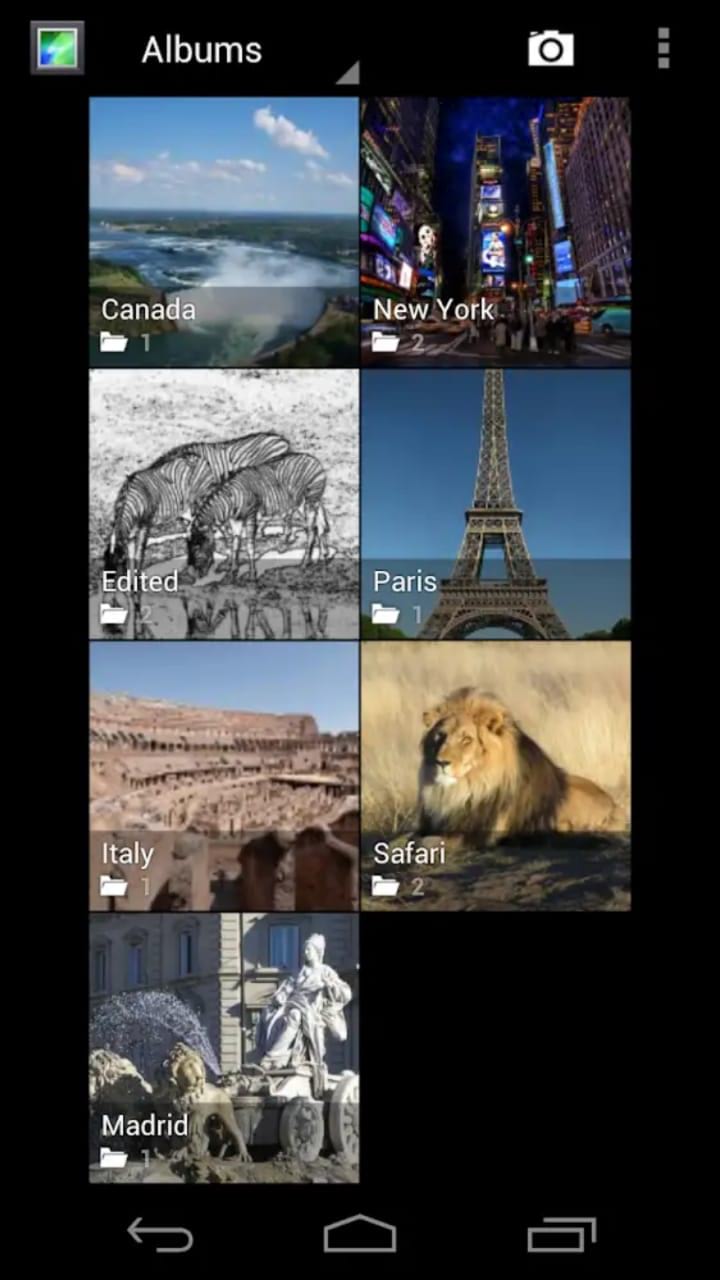Launch the camera from the toolbar
The width and height of the screenshot is (720, 1280).
(x=550, y=48)
